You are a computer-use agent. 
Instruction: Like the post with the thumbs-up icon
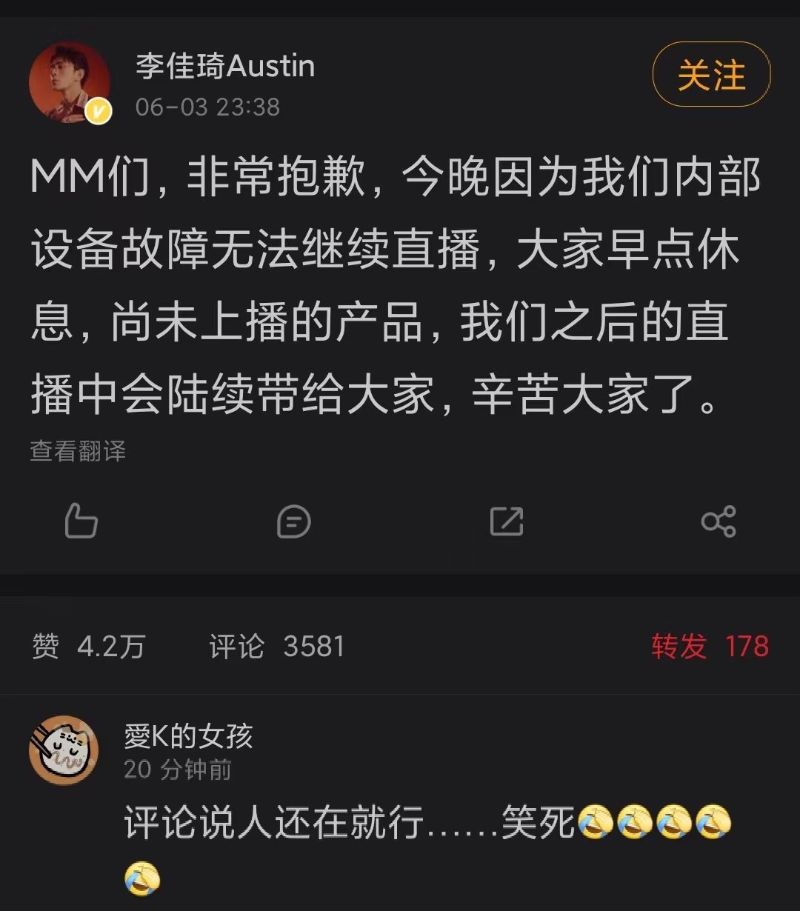81,521
